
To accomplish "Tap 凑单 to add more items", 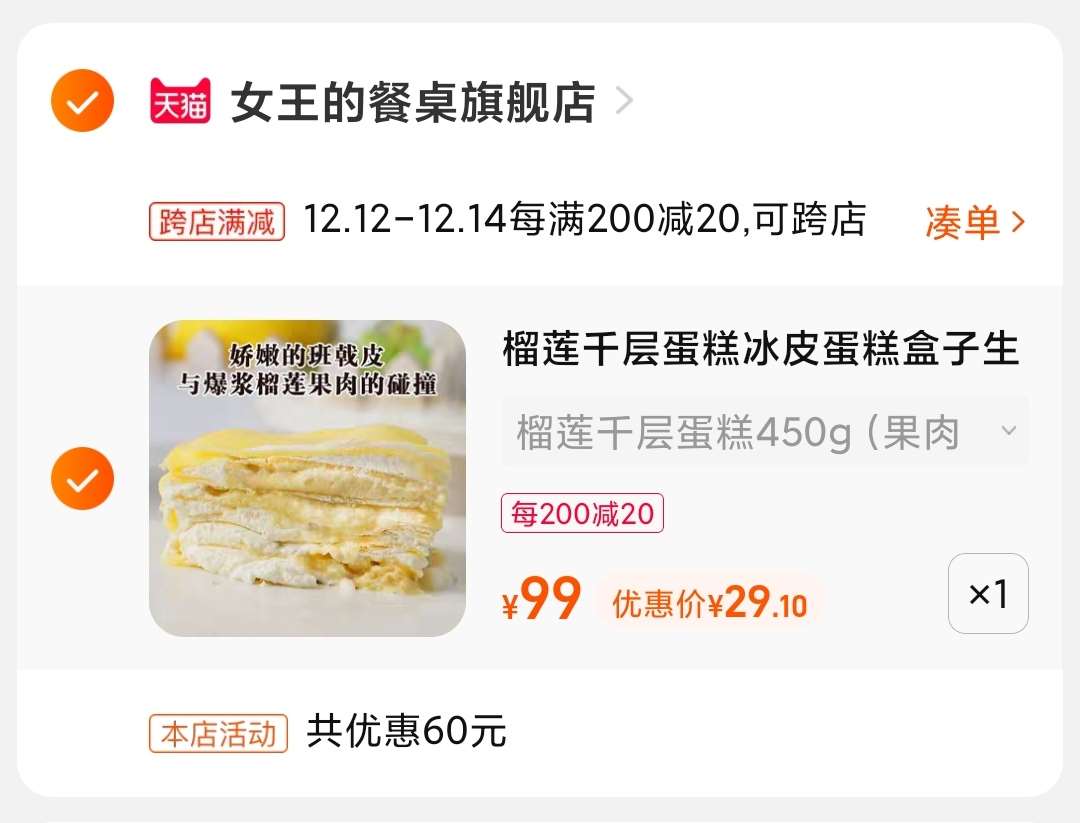I will click(974, 222).
